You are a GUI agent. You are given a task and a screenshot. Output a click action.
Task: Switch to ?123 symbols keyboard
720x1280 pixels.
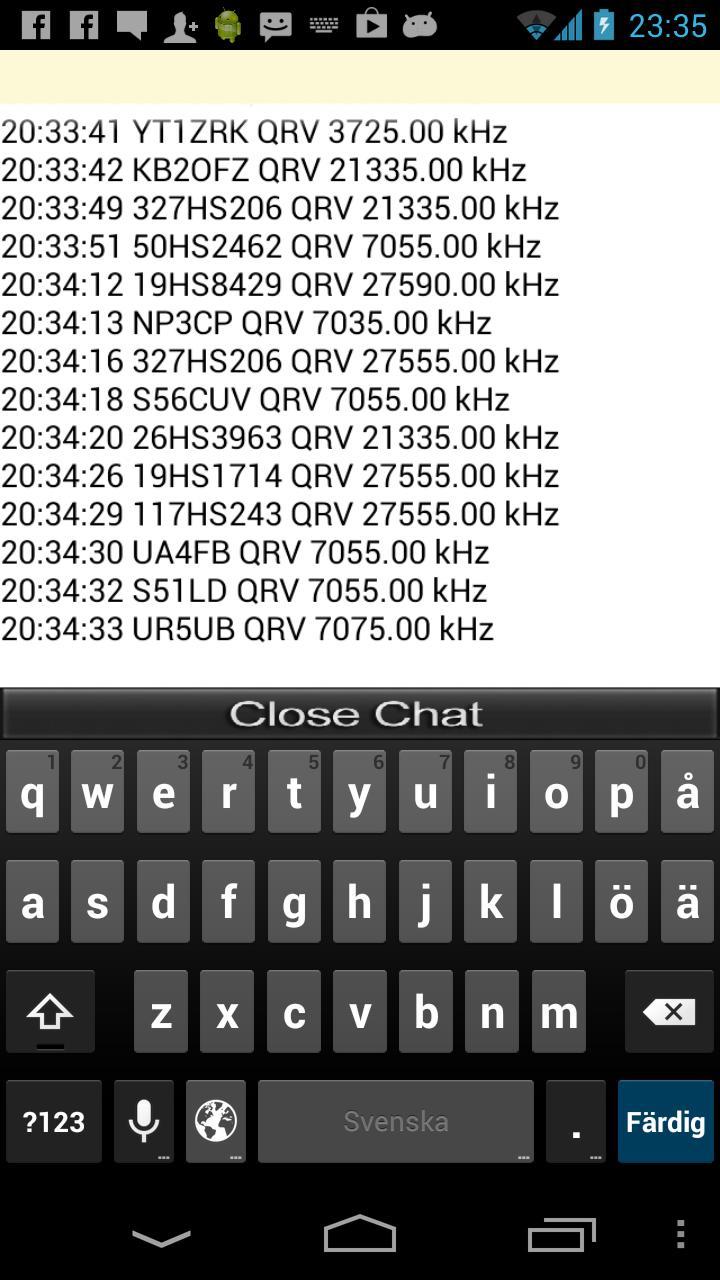[x=54, y=1121]
